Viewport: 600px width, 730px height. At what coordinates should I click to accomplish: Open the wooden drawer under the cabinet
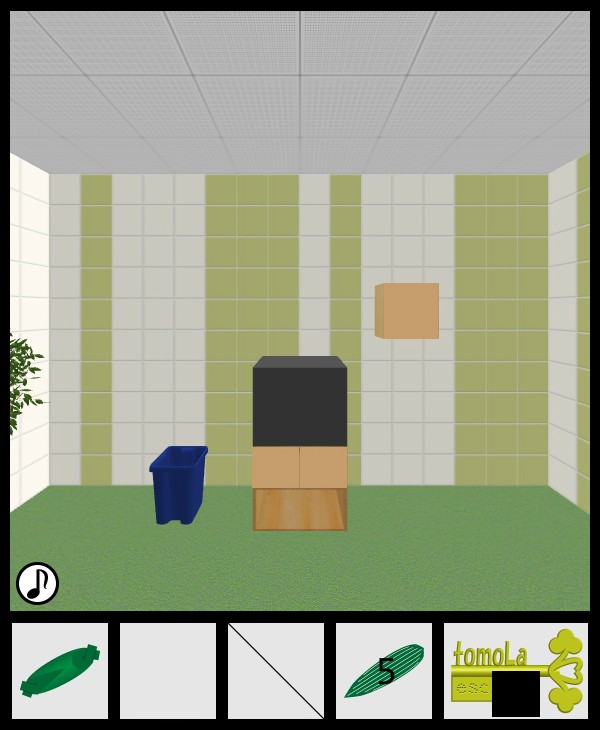[x=300, y=509]
